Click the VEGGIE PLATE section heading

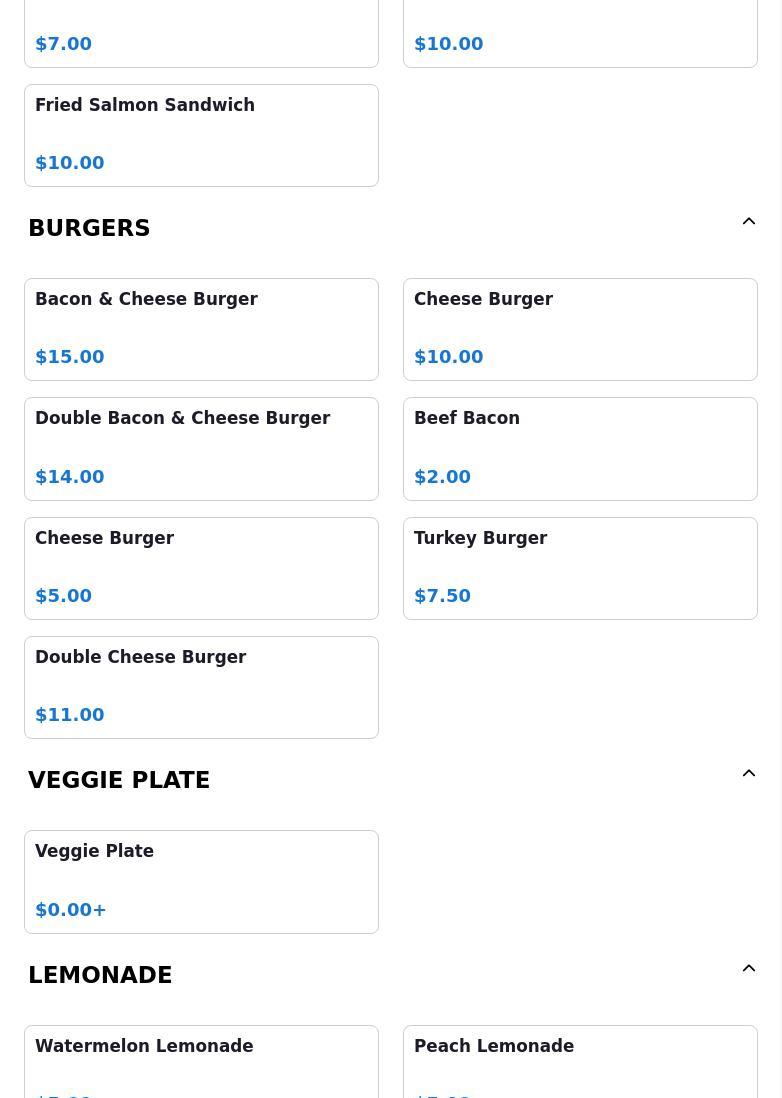pos(119,780)
